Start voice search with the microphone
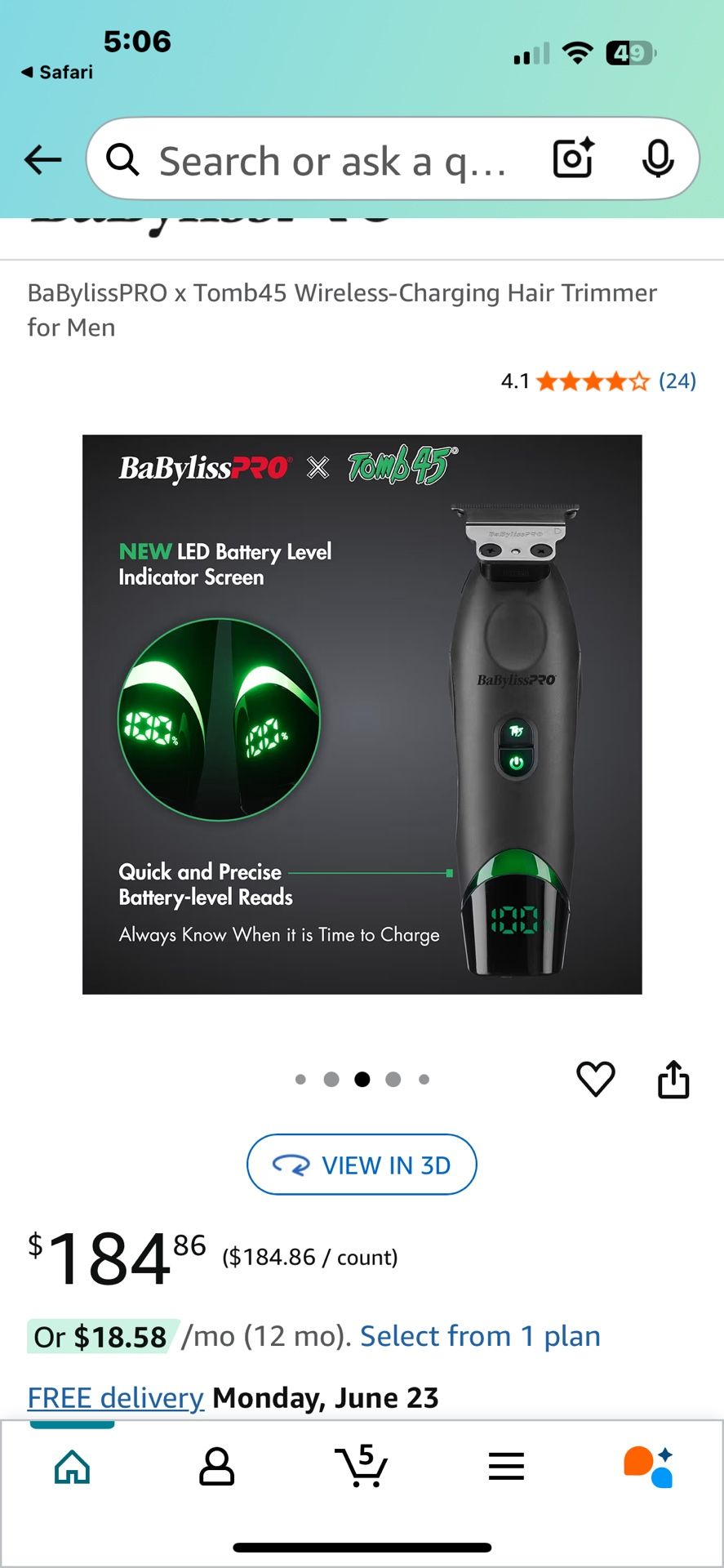Viewport: 724px width, 1568px height. (x=658, y=158)
